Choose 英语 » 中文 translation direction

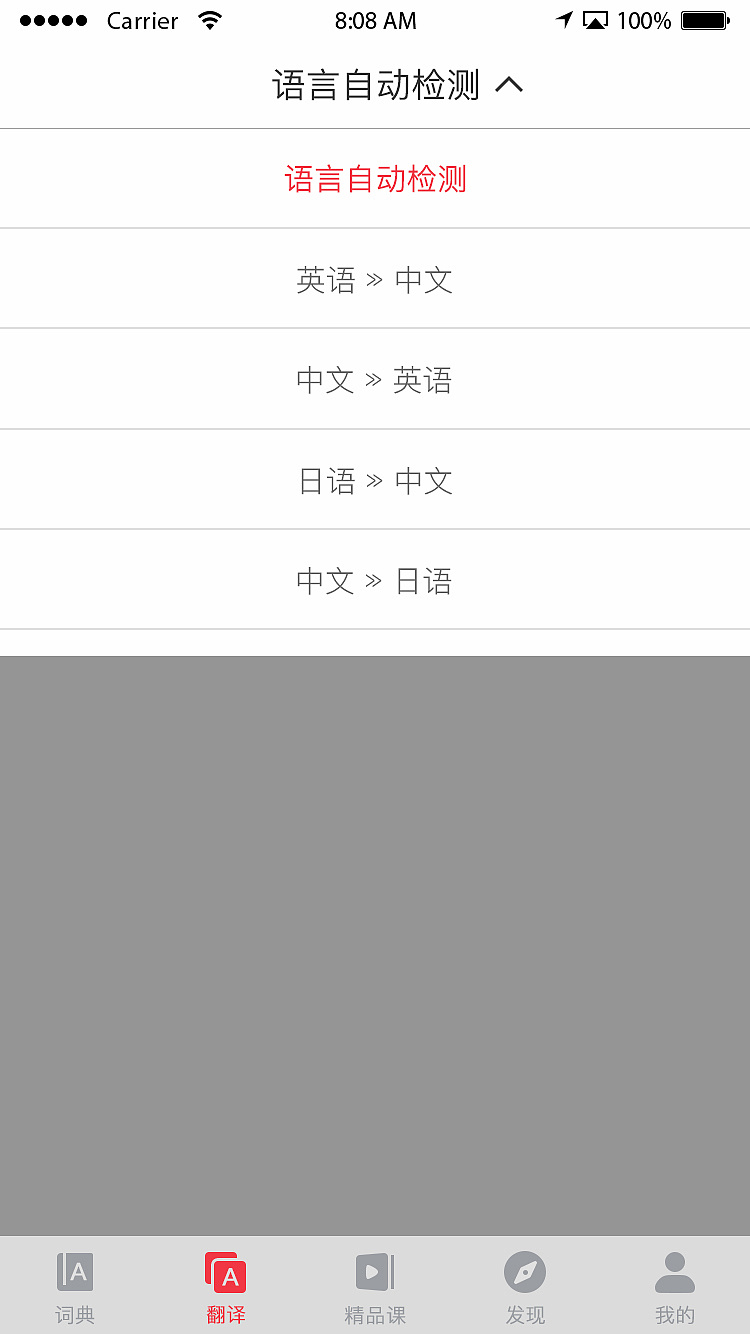click(x=375, y=280)
